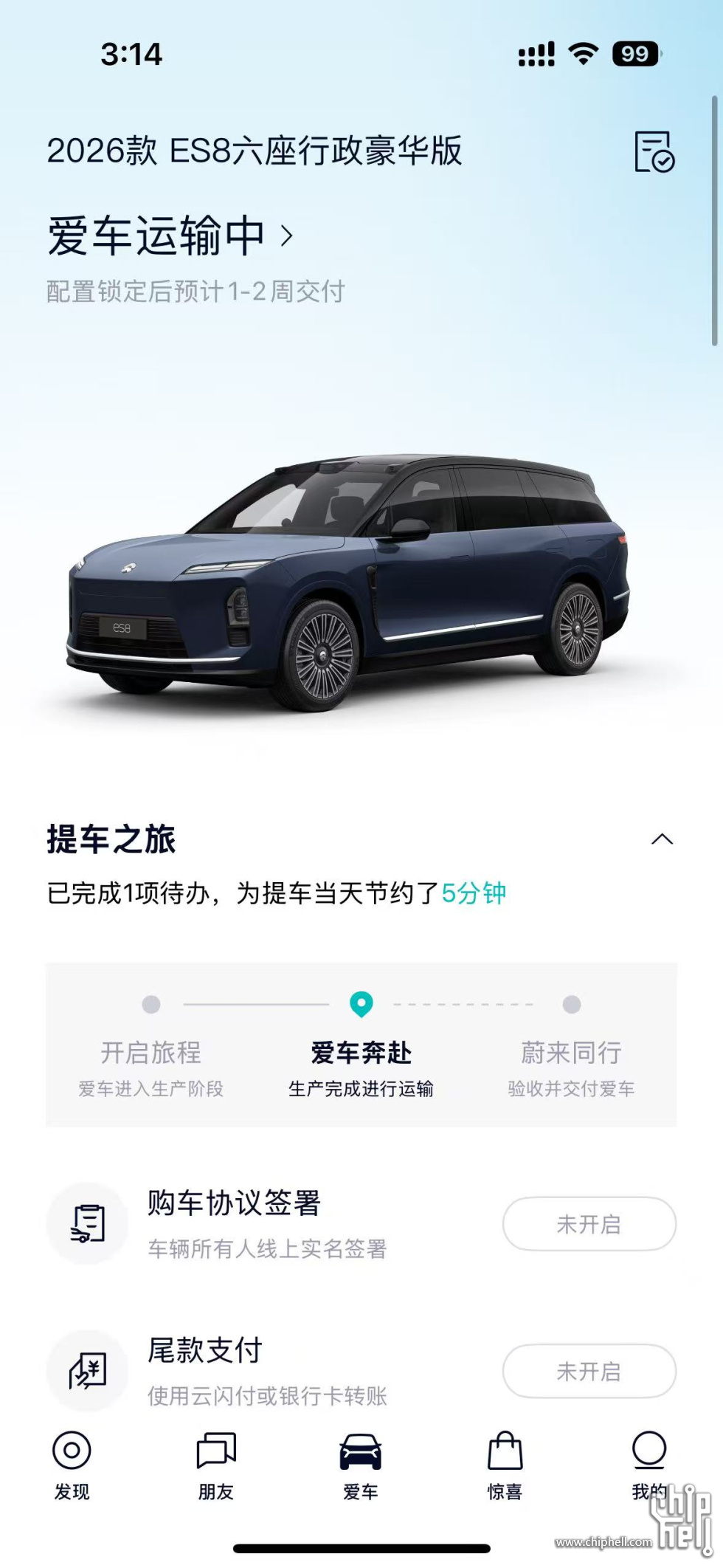Open the 购车协议签署 row
723x1568 pixels.
(x=266, y=1223)
